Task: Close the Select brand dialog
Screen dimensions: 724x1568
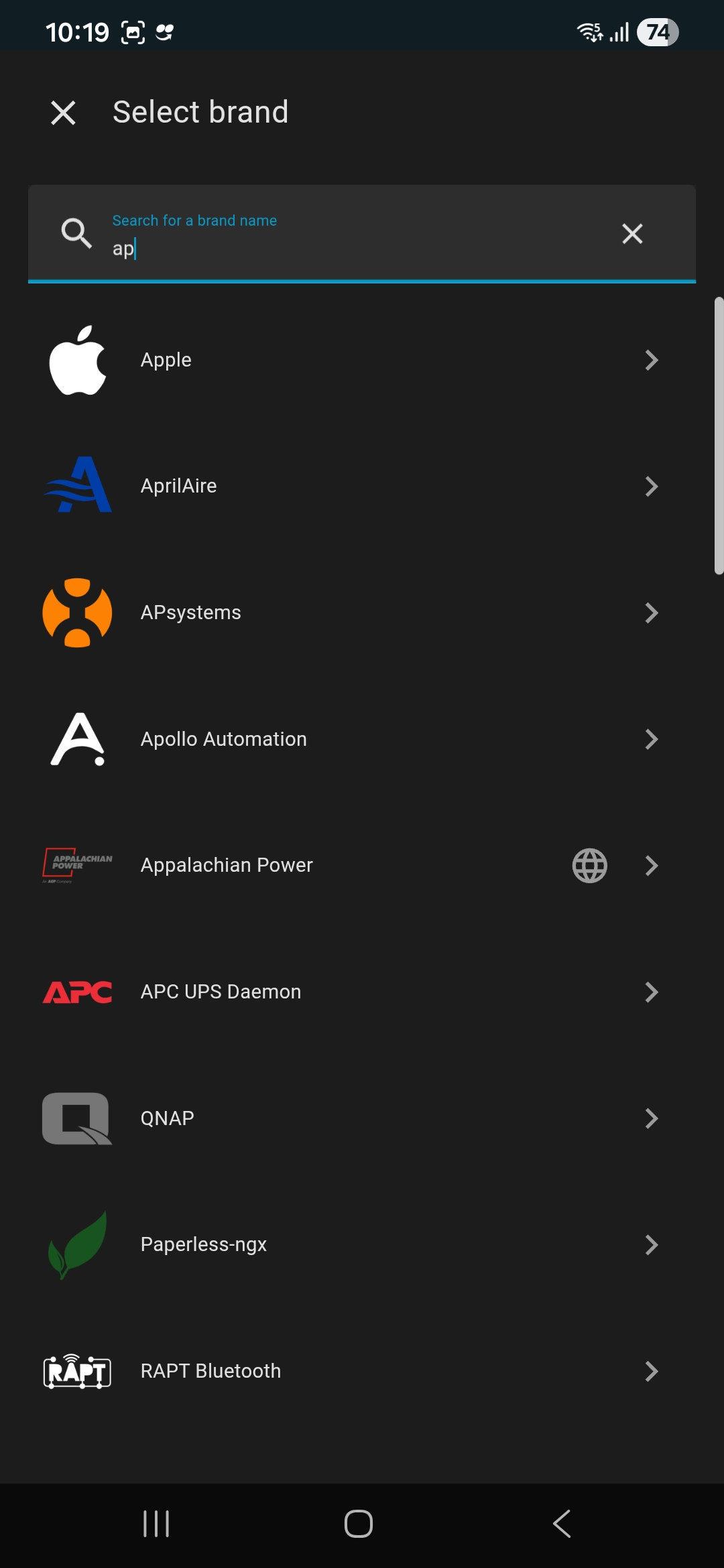Action: [x=63, y=113]
